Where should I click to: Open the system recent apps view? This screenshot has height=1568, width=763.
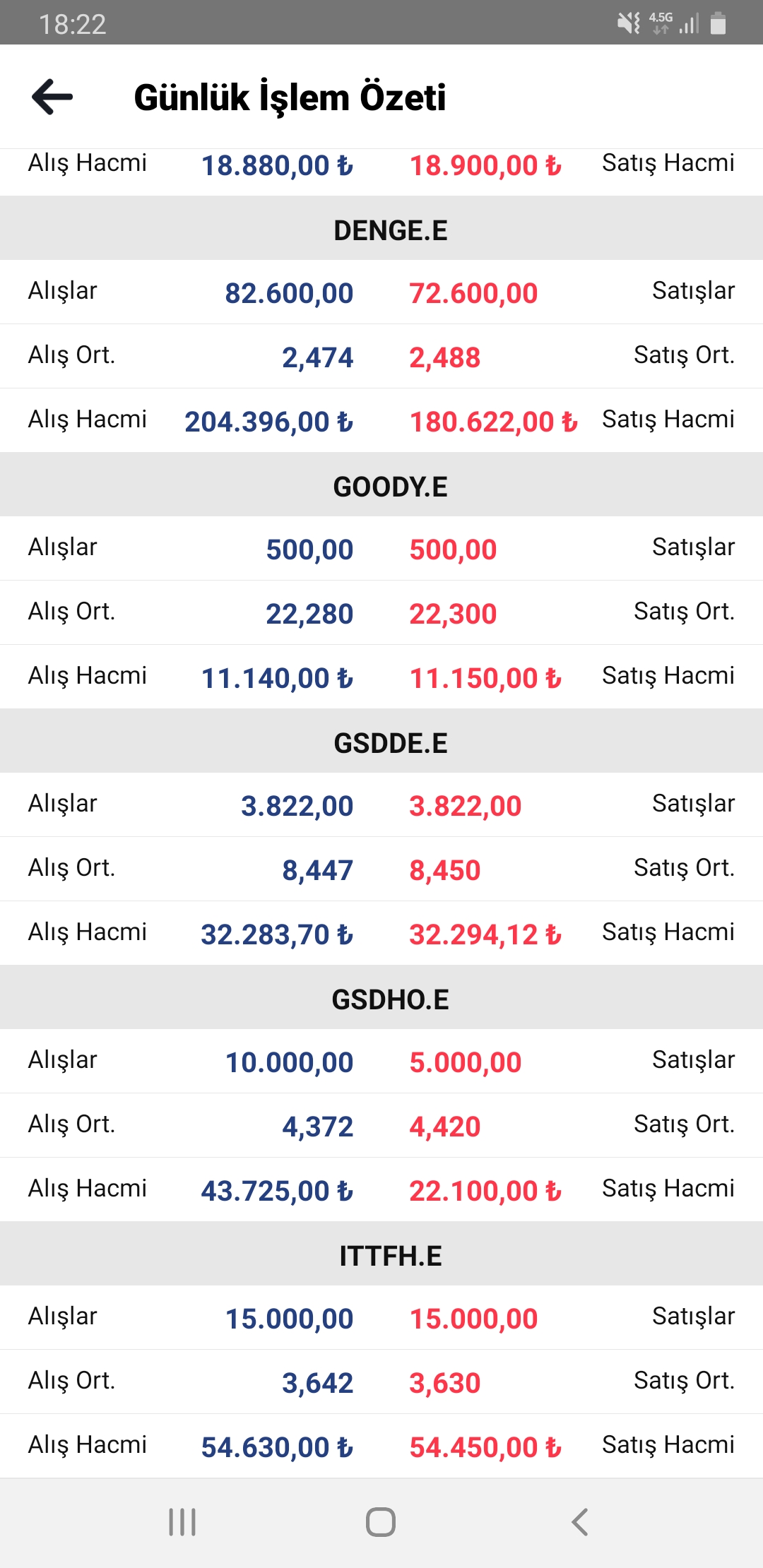(x=182, y=1522)
